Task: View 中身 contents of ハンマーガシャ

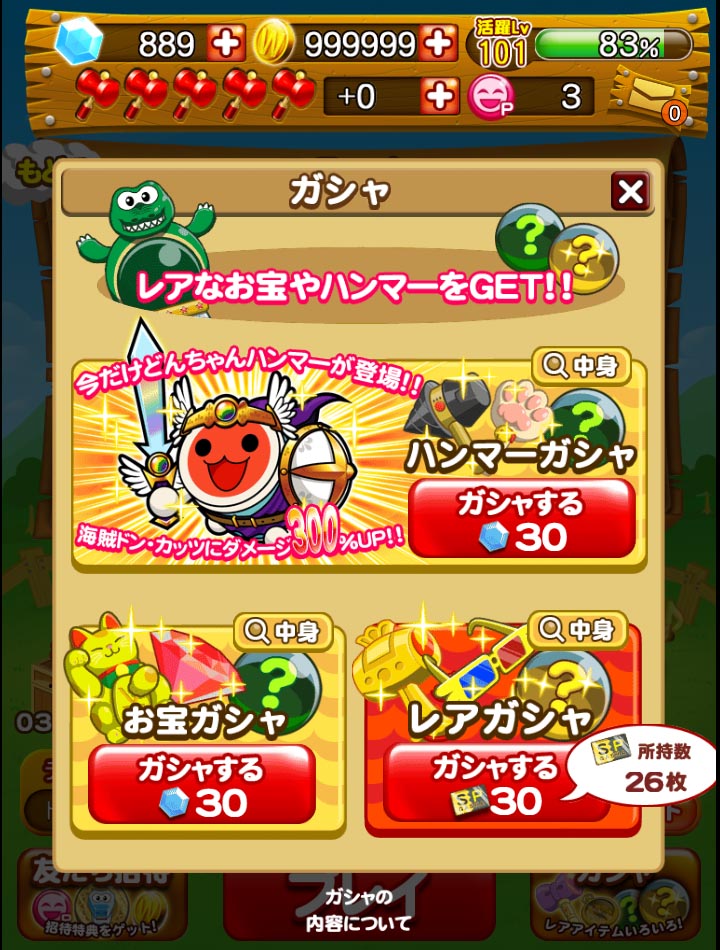Action: click(x=581, y=367)
